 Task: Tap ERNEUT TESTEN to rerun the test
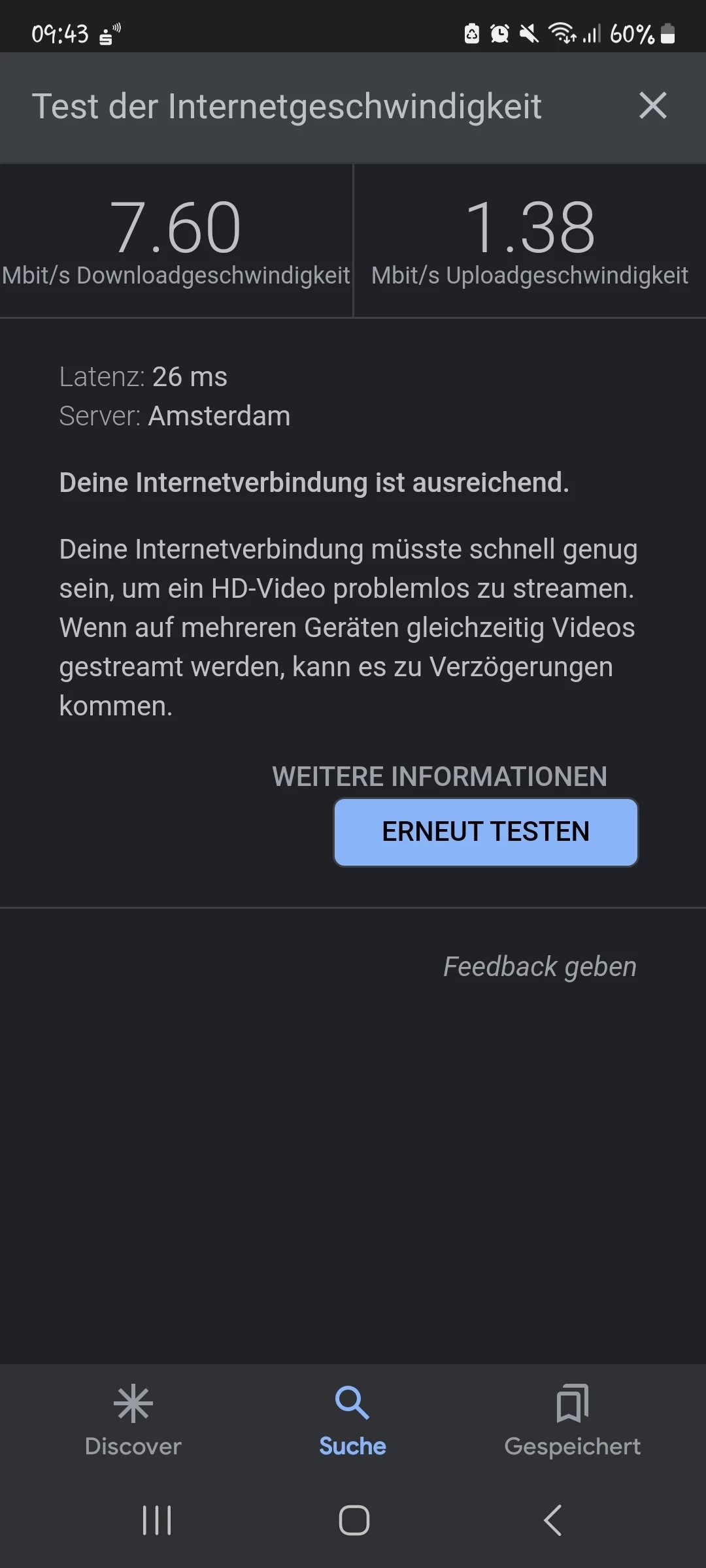tap(486, 832)
